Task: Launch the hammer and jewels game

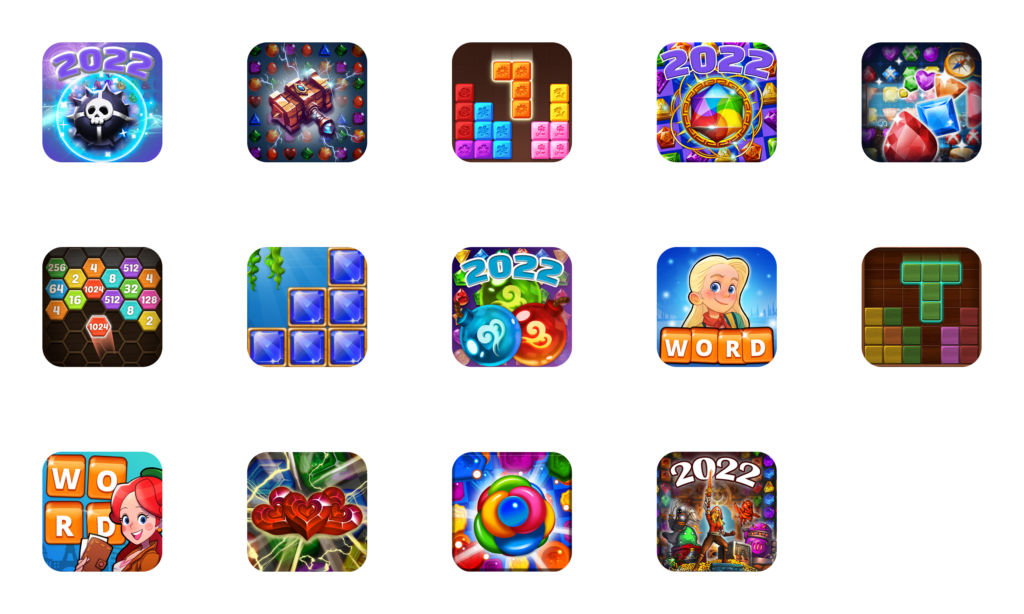Action: coord(307,102)
